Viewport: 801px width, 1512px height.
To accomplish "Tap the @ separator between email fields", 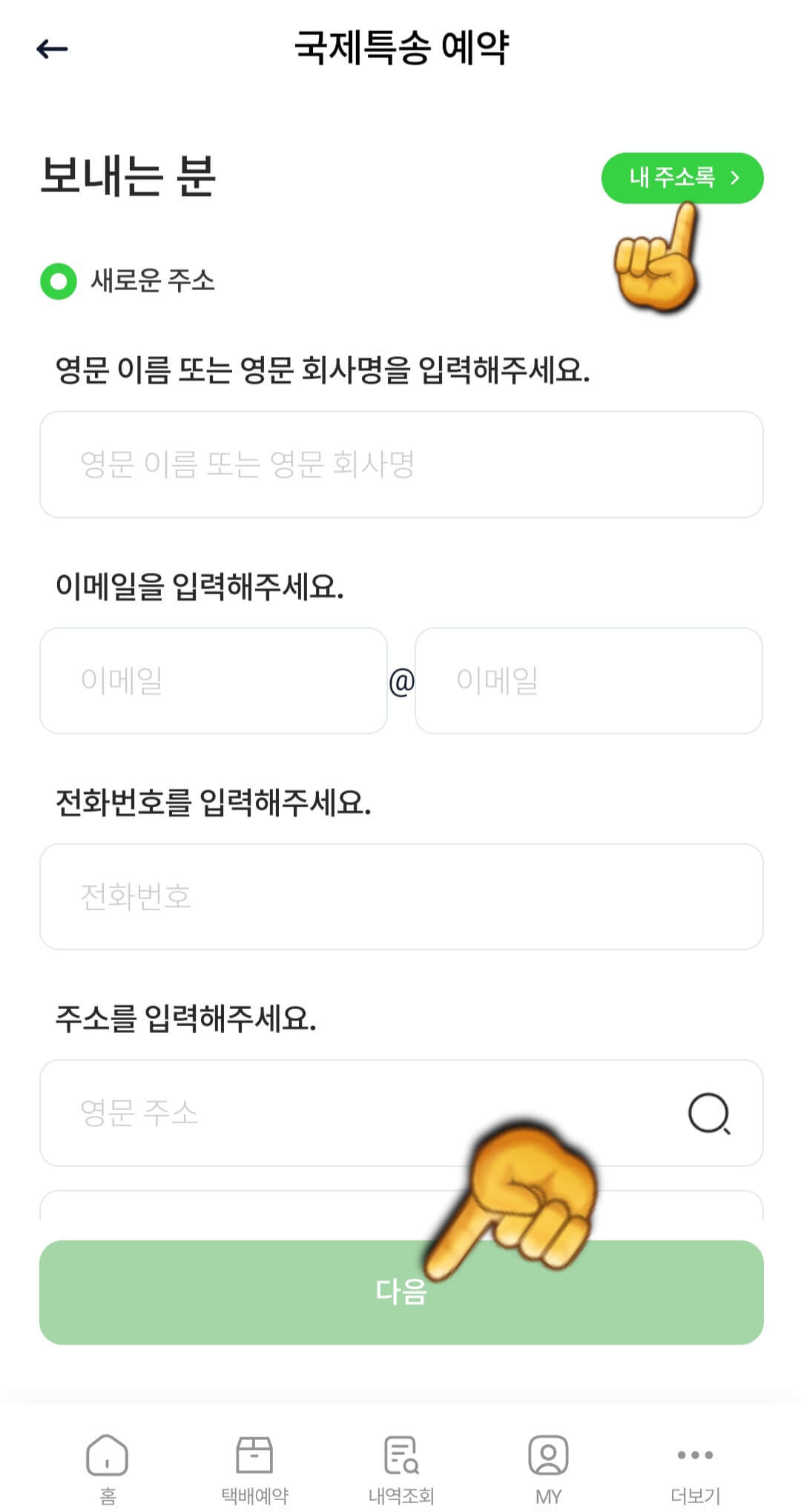I will (x=400, y=680).
